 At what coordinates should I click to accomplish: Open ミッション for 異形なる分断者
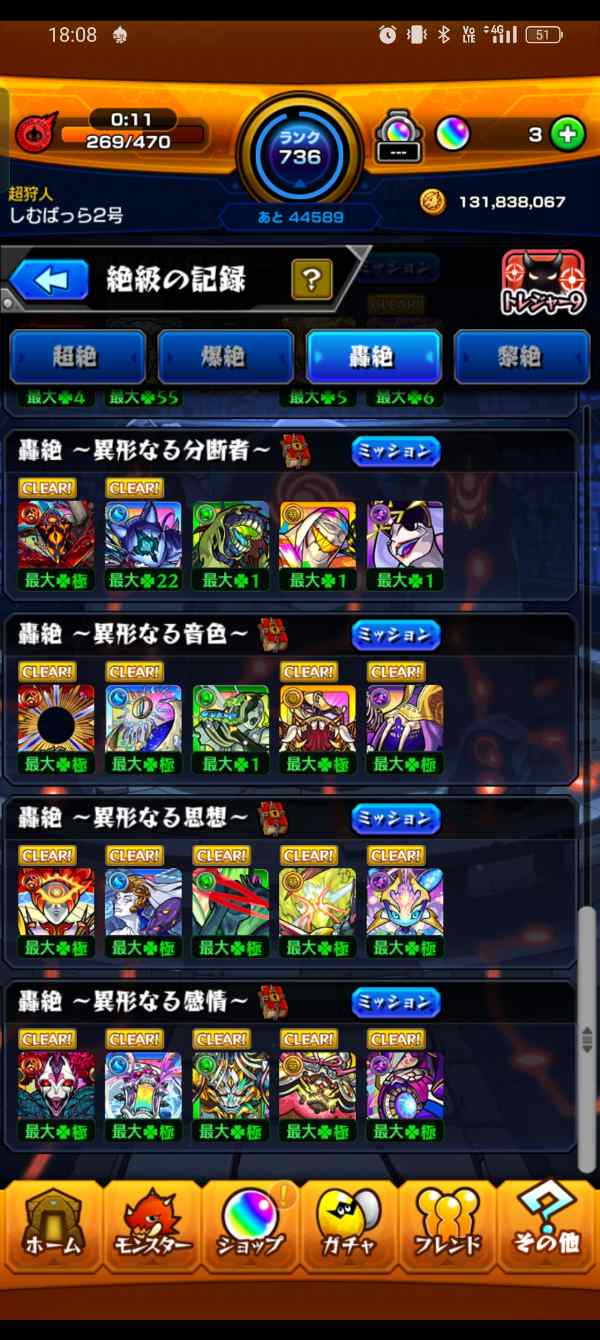click(x=396, y=452)
